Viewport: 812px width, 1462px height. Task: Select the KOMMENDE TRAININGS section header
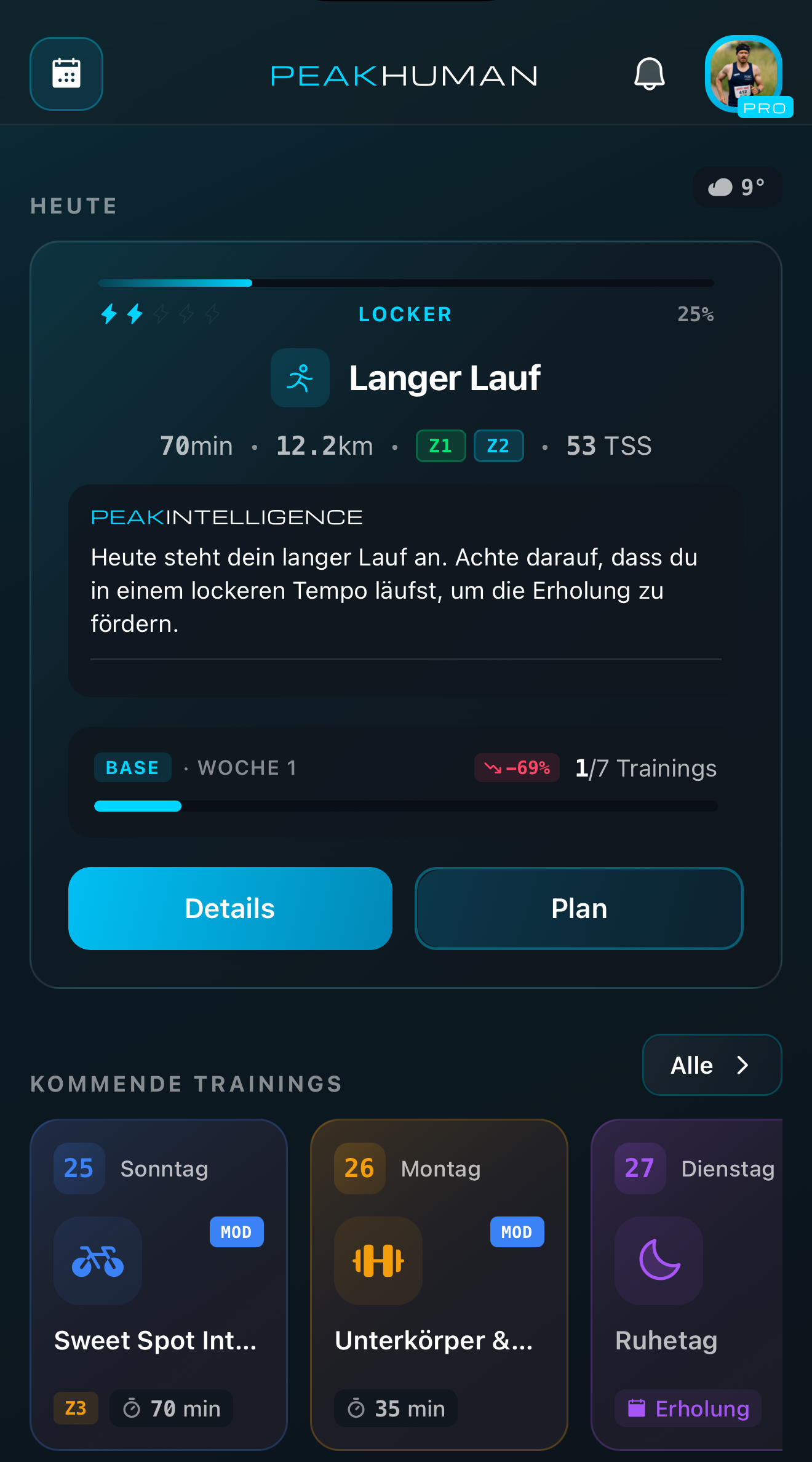coord(186,1083)
